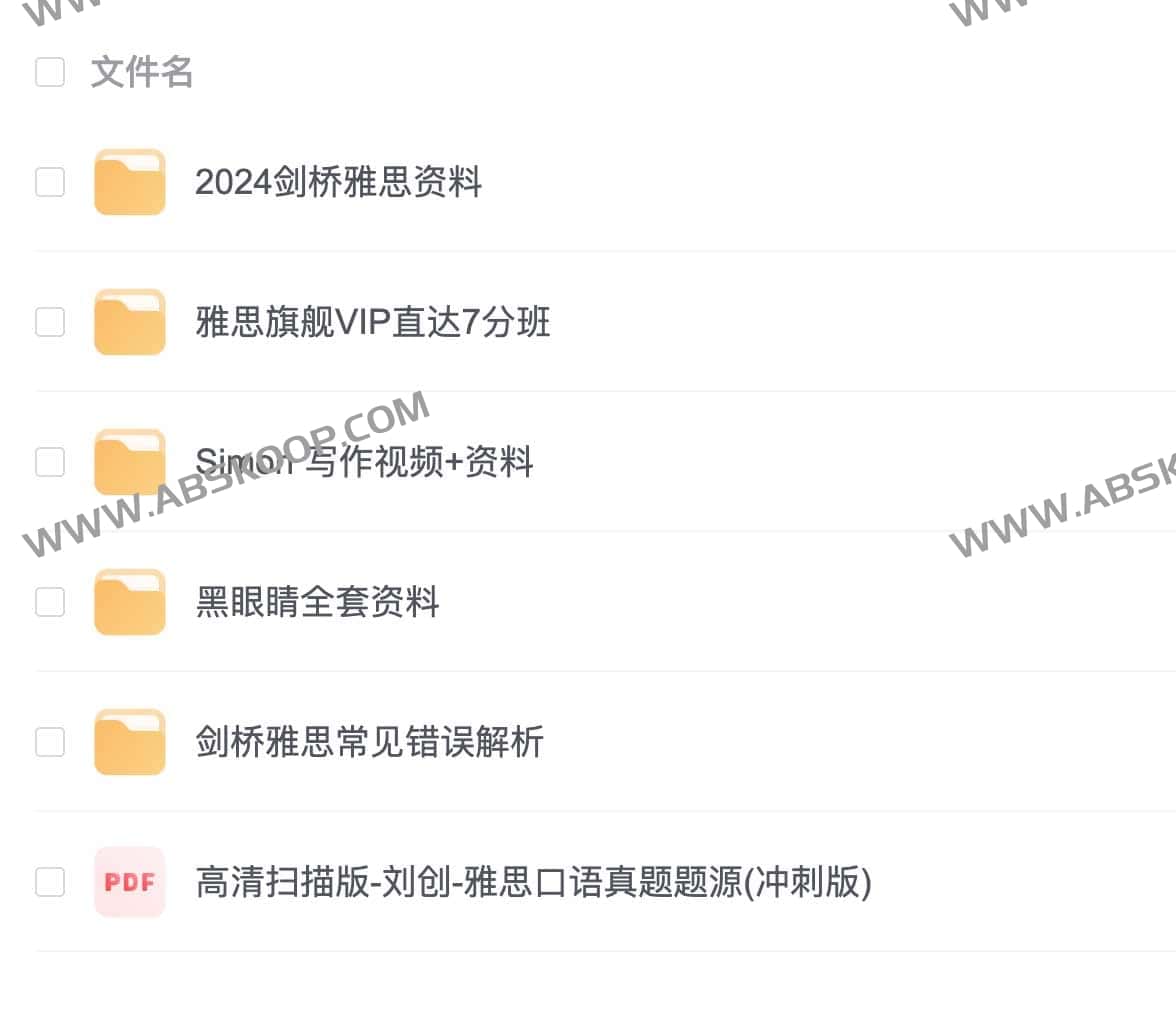Open the Simon 写作视频+资料 folder
Screen dimensions: 1176x1016
pos(364,462)
